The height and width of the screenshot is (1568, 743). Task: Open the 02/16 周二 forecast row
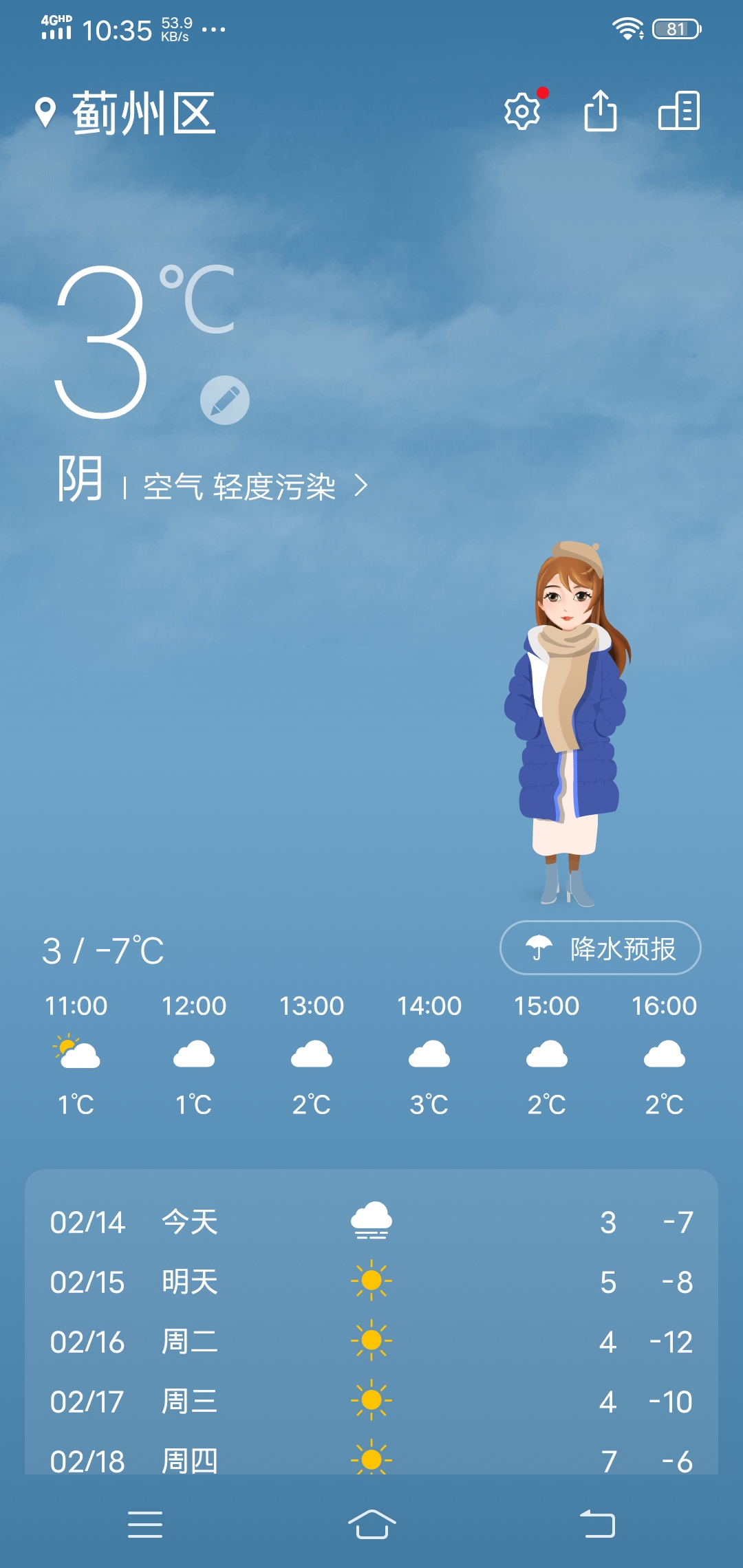(371, 1342)
